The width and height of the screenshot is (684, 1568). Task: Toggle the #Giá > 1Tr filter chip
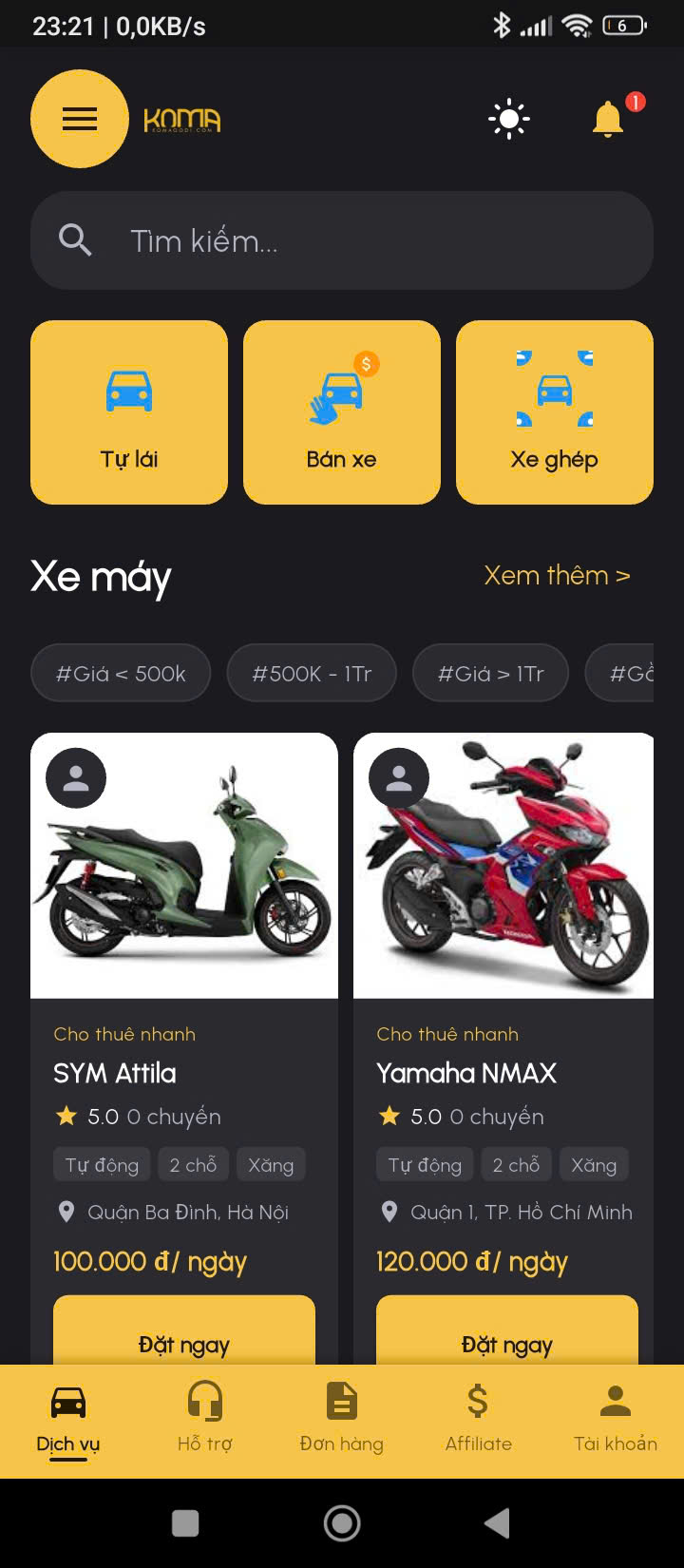point(490,672)
